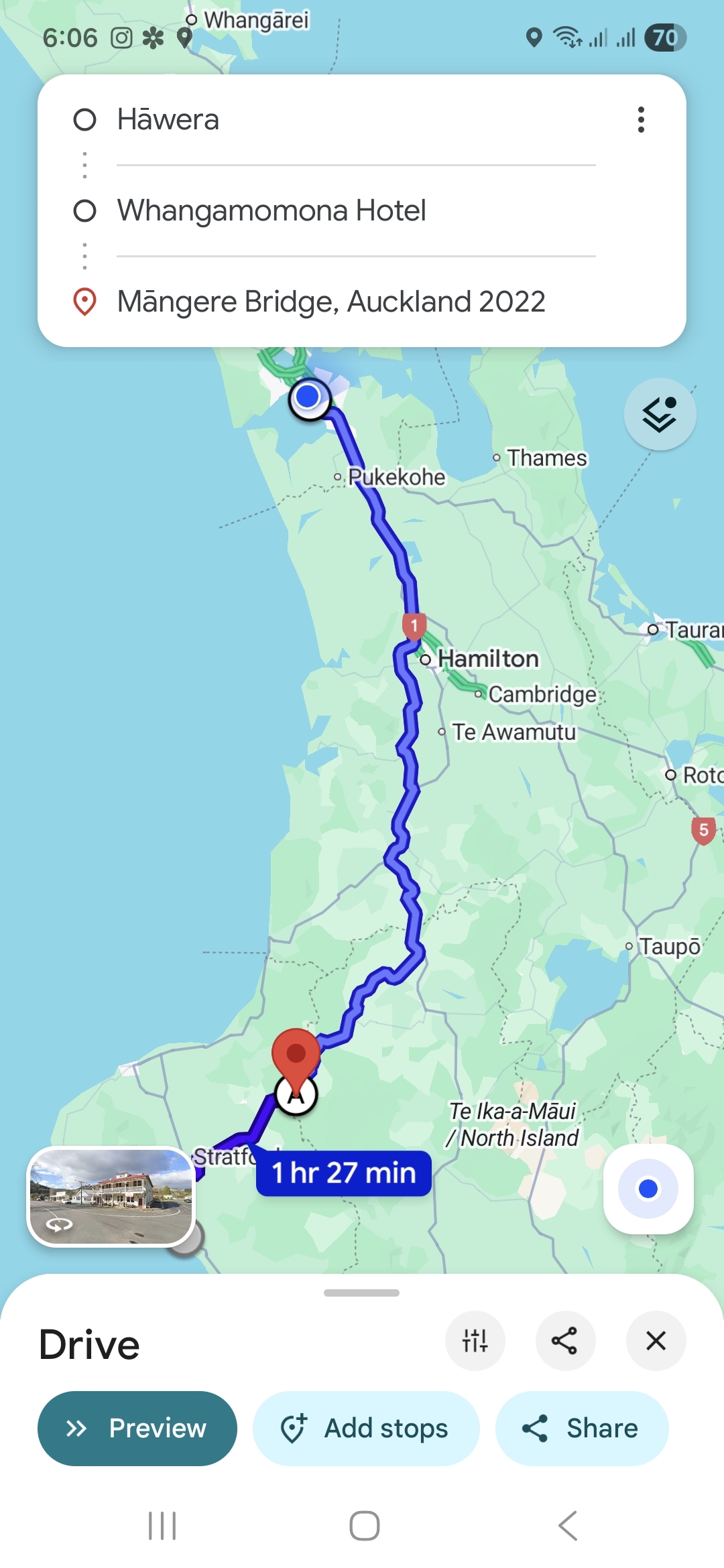
Task: Start the route Preview
Action: point(137,1428)
